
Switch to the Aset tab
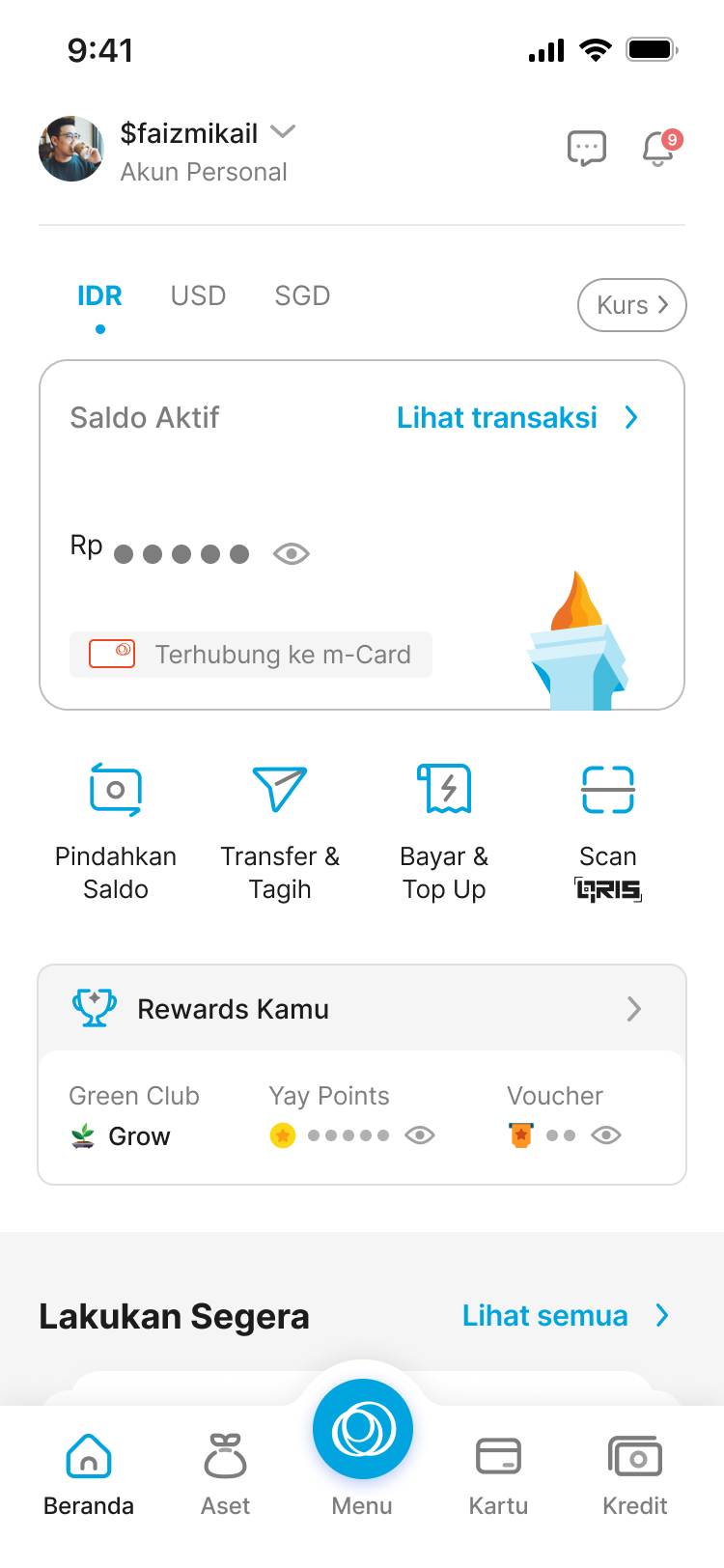[x=225, y=1475]
